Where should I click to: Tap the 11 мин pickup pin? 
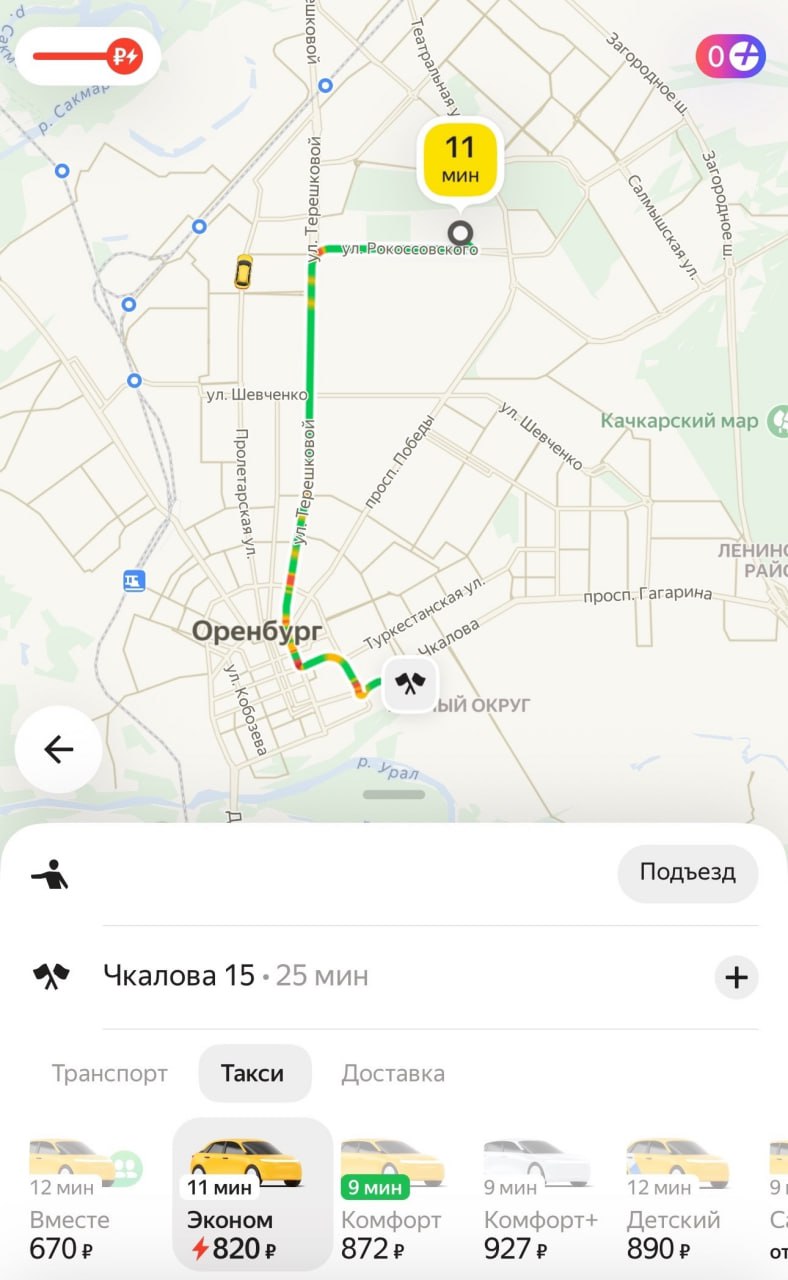click(x=461, y=158)
